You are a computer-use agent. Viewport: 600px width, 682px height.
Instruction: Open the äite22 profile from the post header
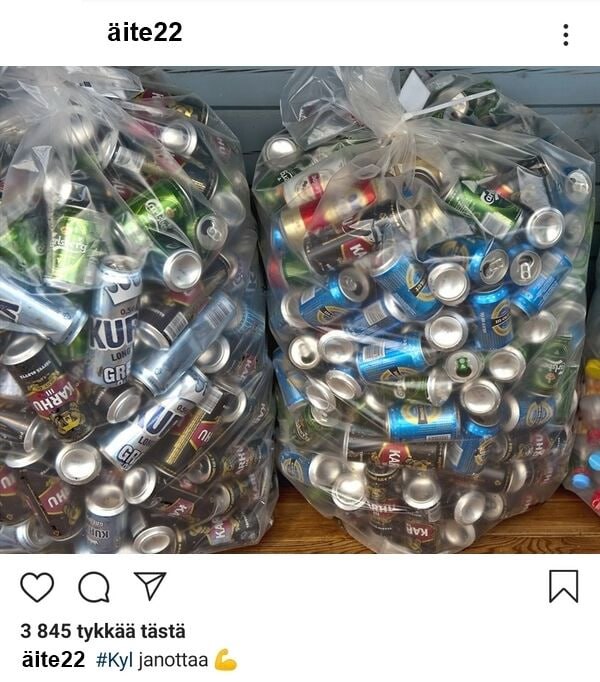pos(144,32)
